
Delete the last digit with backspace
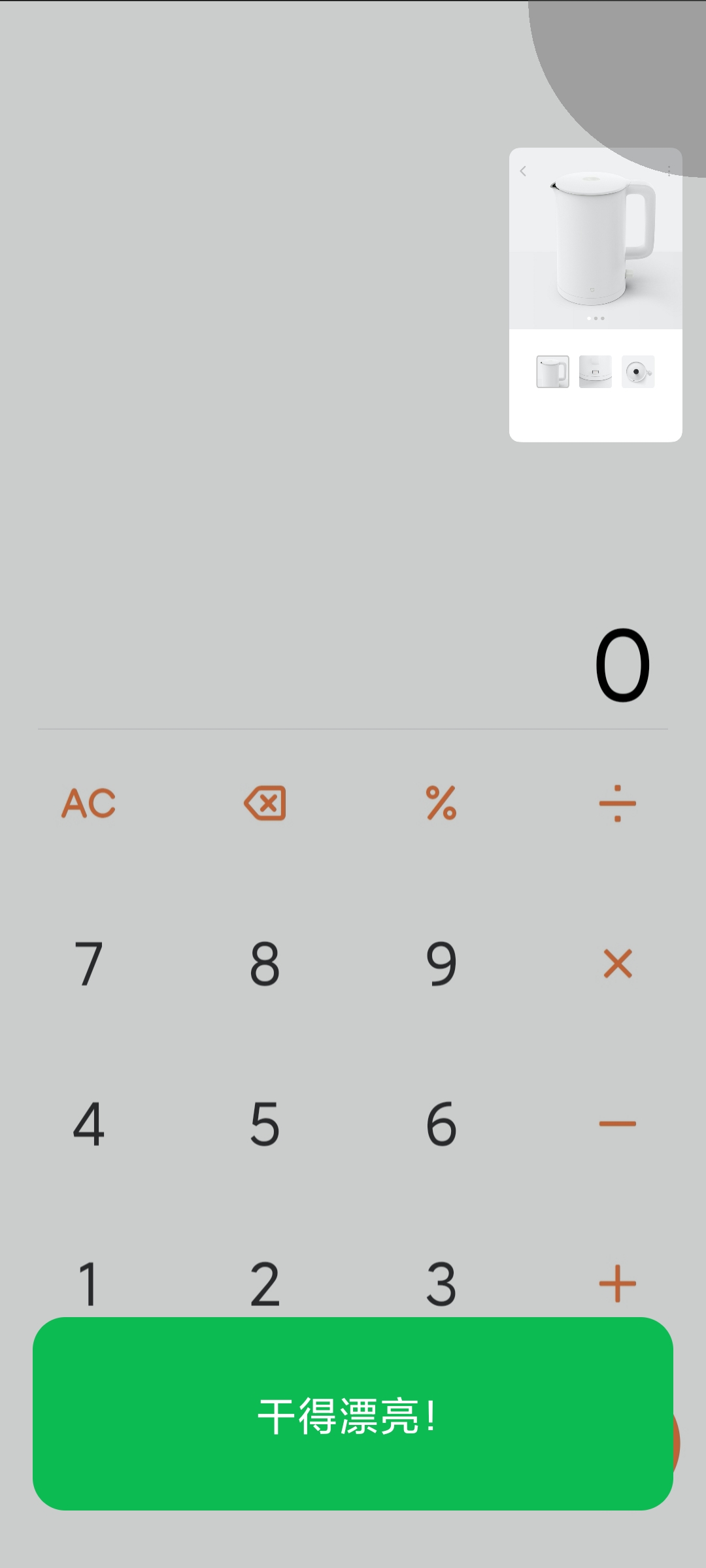[265, 803]
